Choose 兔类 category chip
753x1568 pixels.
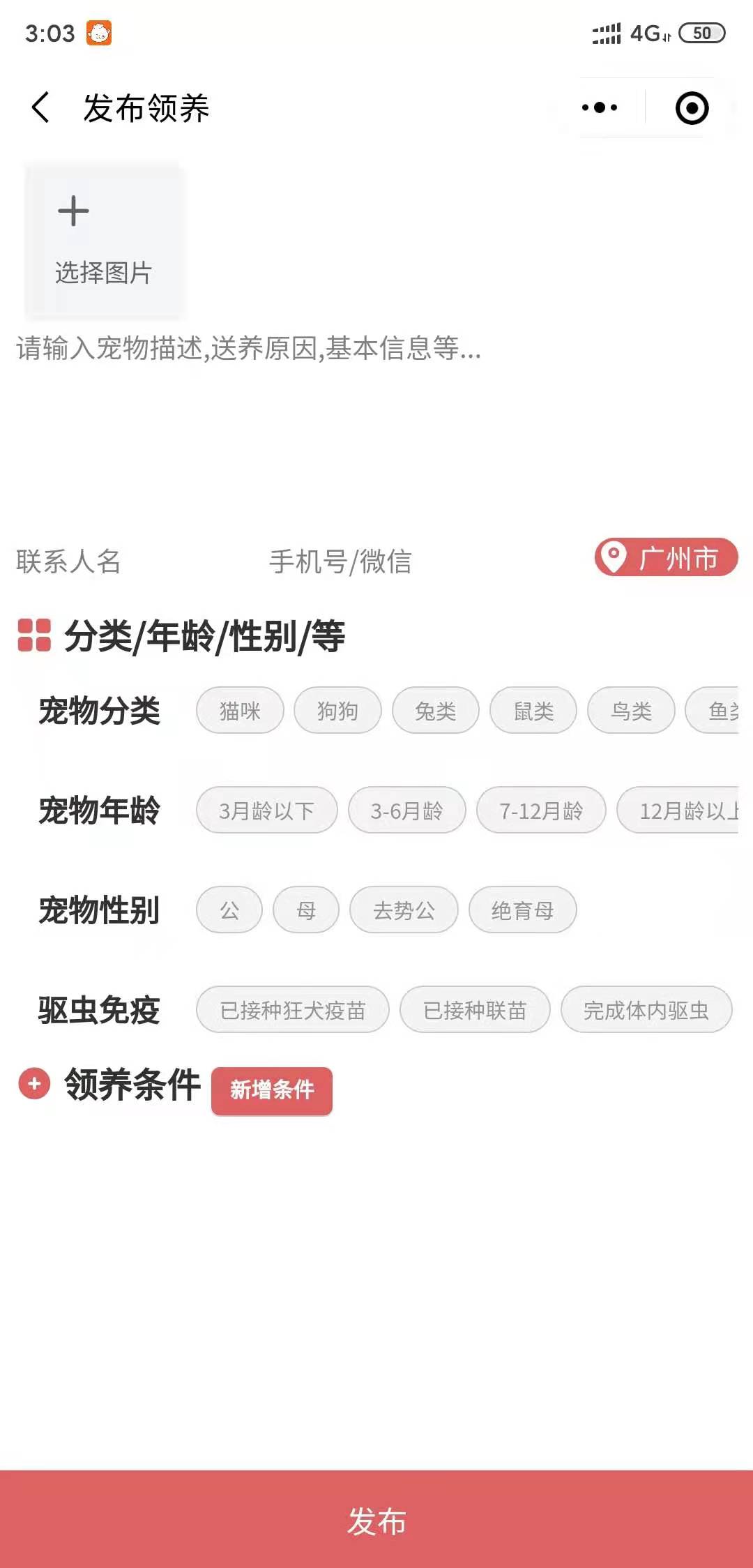[x=435, y=711]
